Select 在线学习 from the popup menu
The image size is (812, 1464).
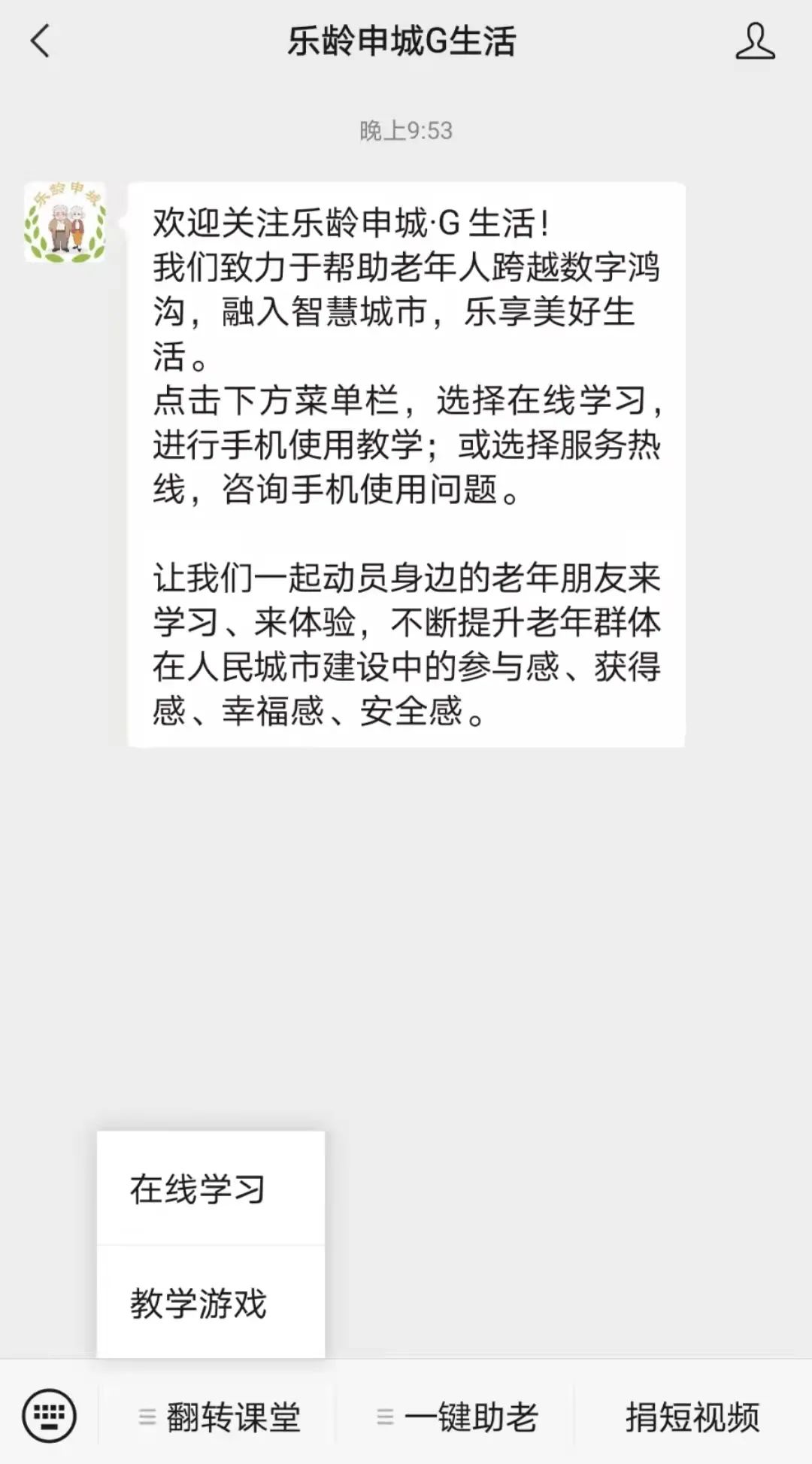pos(198,1189)
